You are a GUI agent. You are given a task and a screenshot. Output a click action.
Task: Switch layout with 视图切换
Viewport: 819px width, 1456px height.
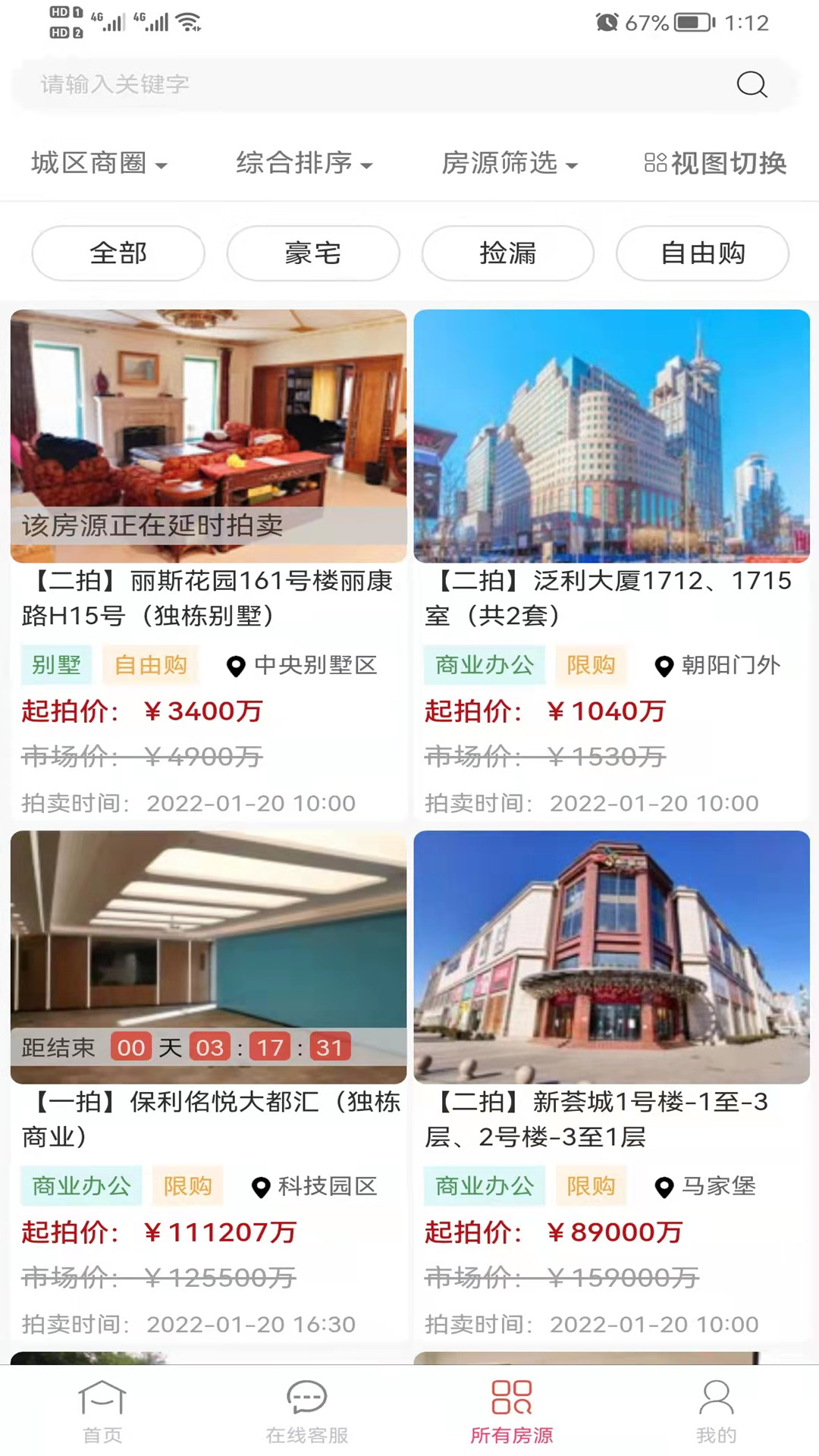(x=715, y=163)
